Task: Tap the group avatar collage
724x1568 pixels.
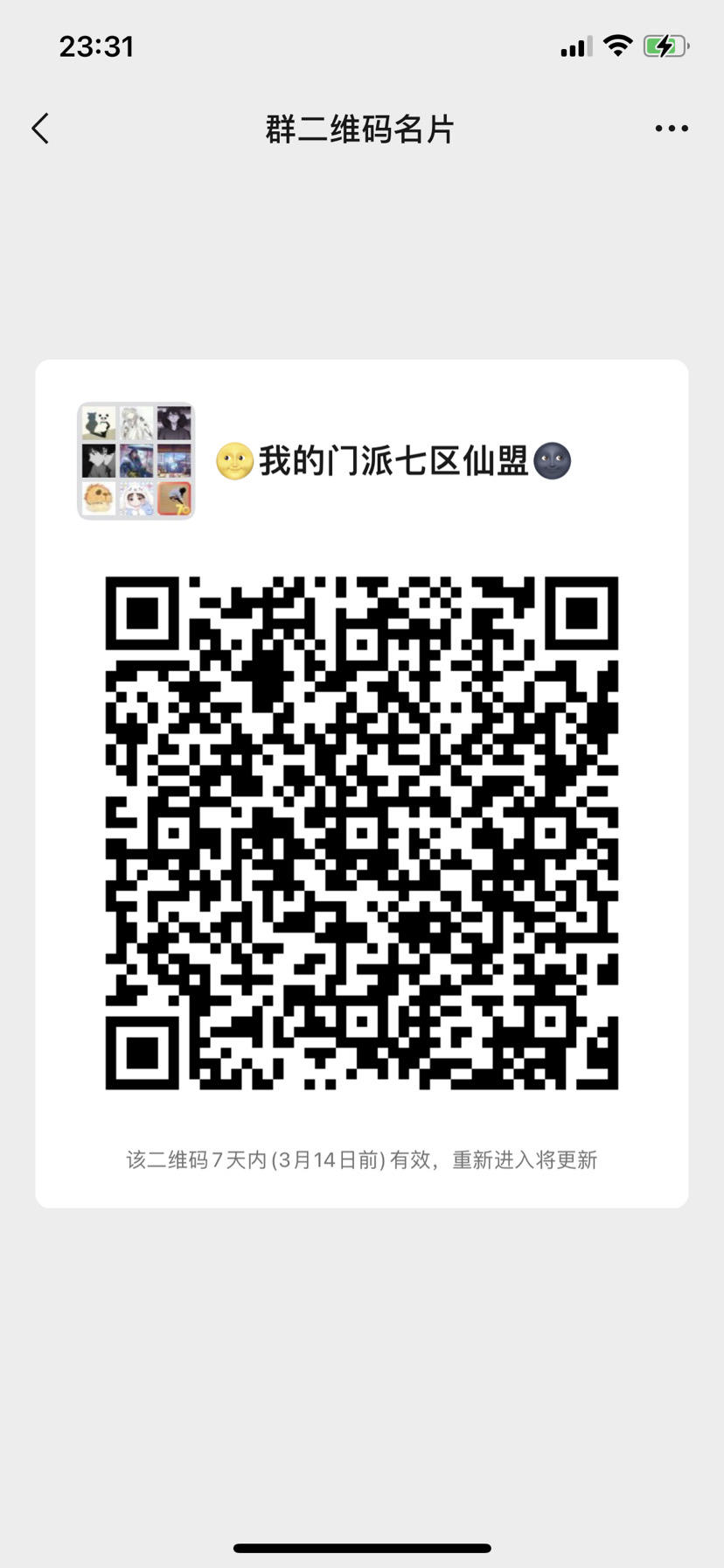Action: [136, 461]
